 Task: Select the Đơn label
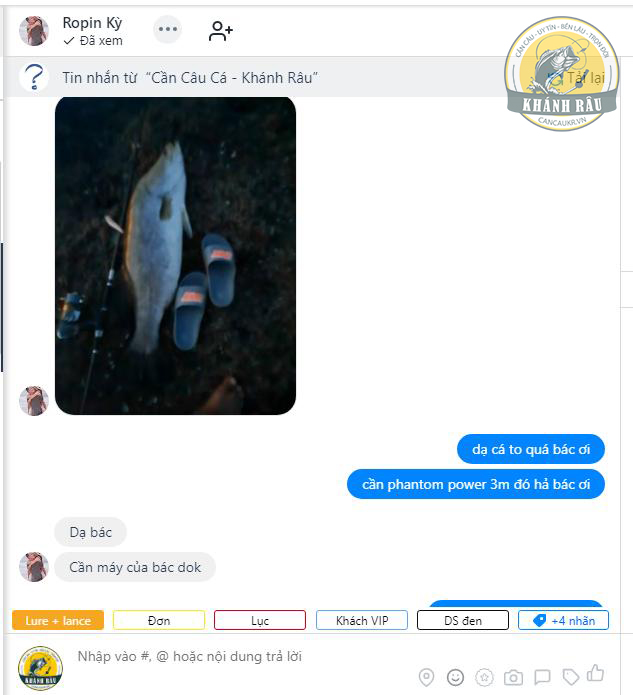pos(158,620)
